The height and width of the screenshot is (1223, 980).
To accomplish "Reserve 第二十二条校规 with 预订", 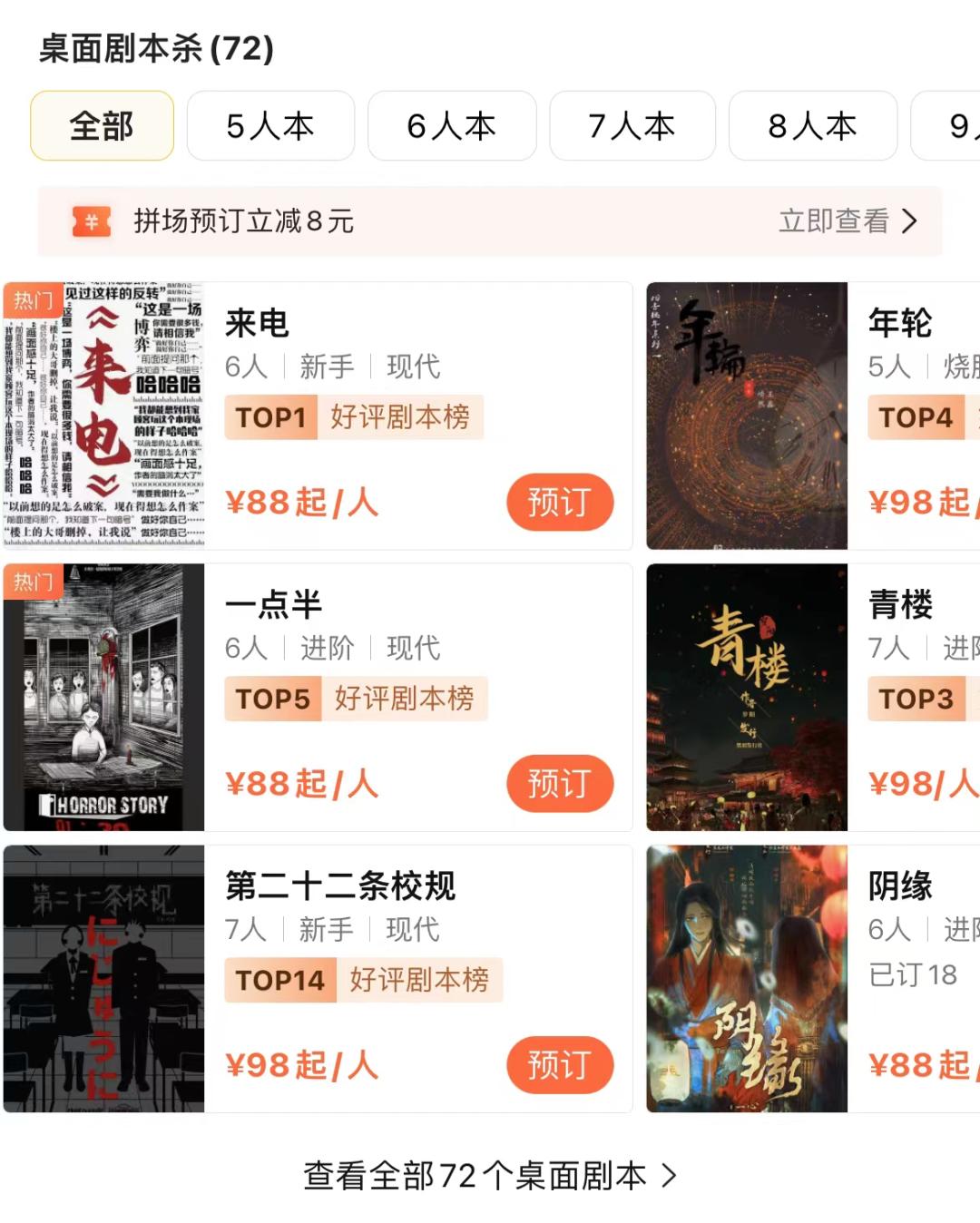I will pos(559,1064).
